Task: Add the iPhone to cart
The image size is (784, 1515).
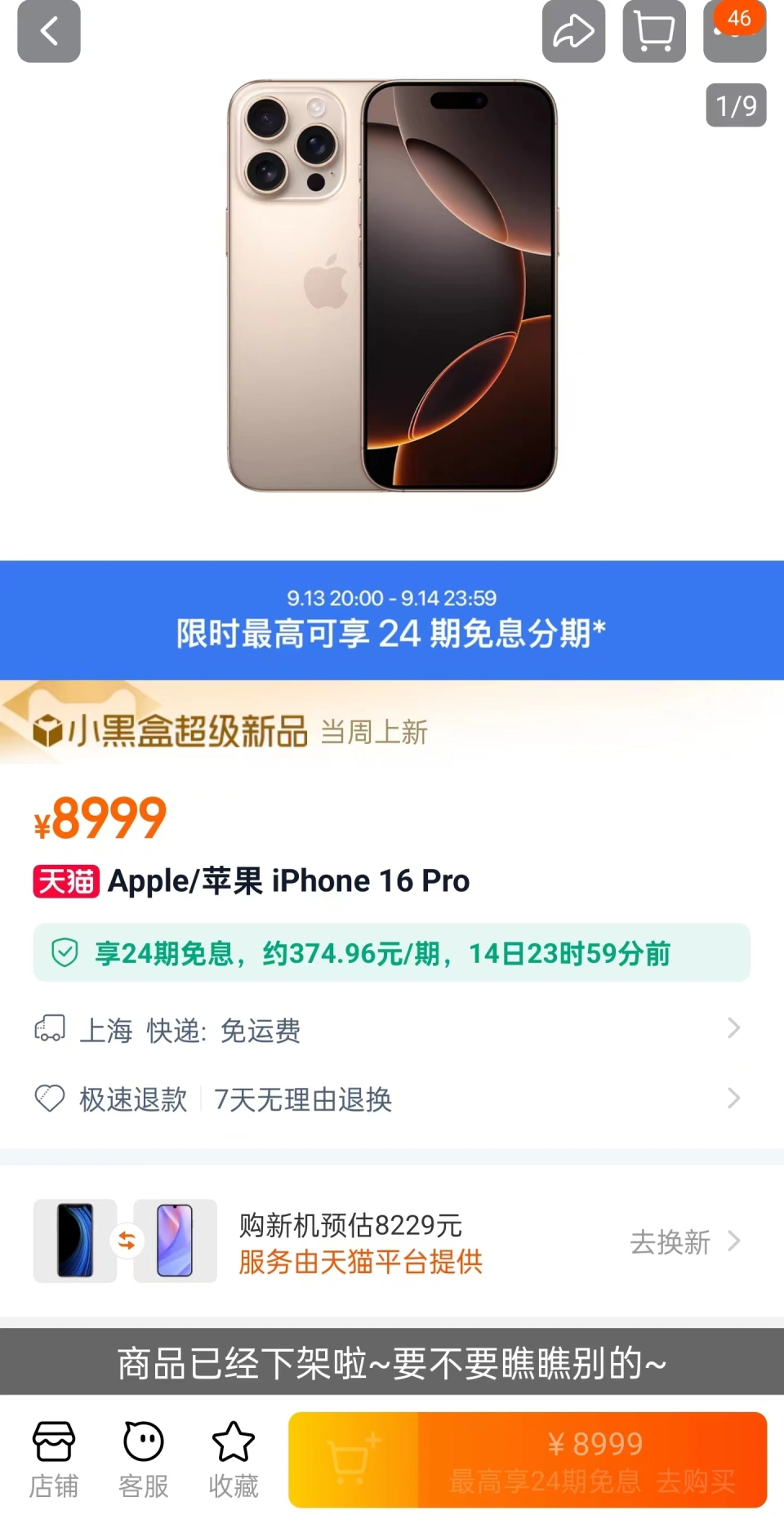Action: coord(353,1459)
